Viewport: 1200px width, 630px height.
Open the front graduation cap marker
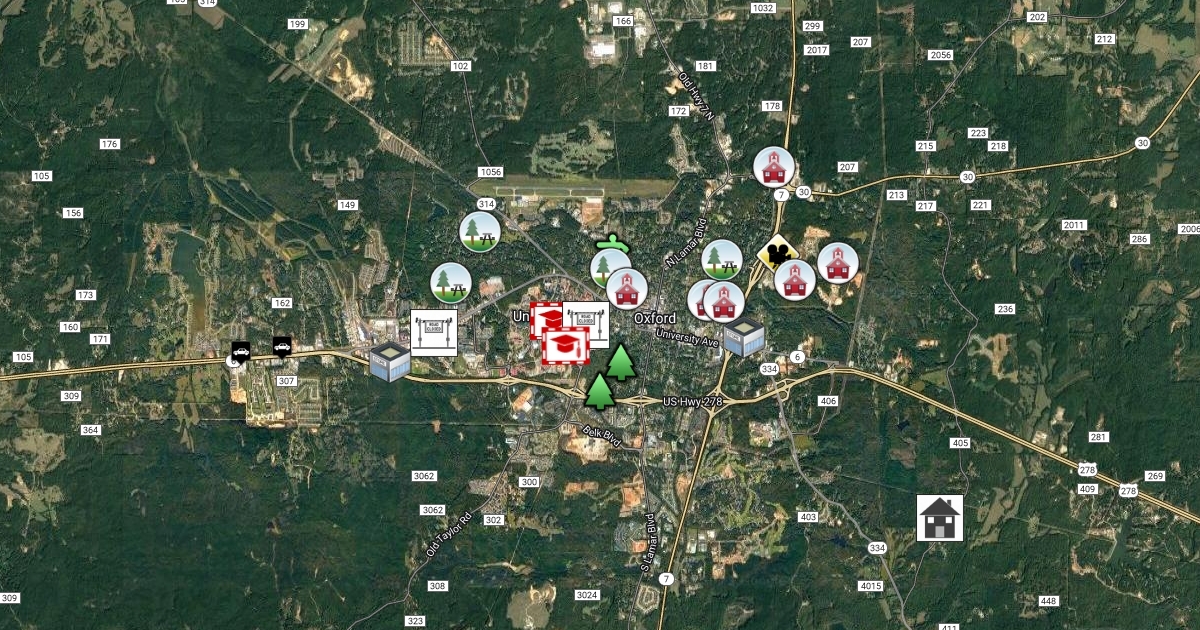(x=565, y=345)
